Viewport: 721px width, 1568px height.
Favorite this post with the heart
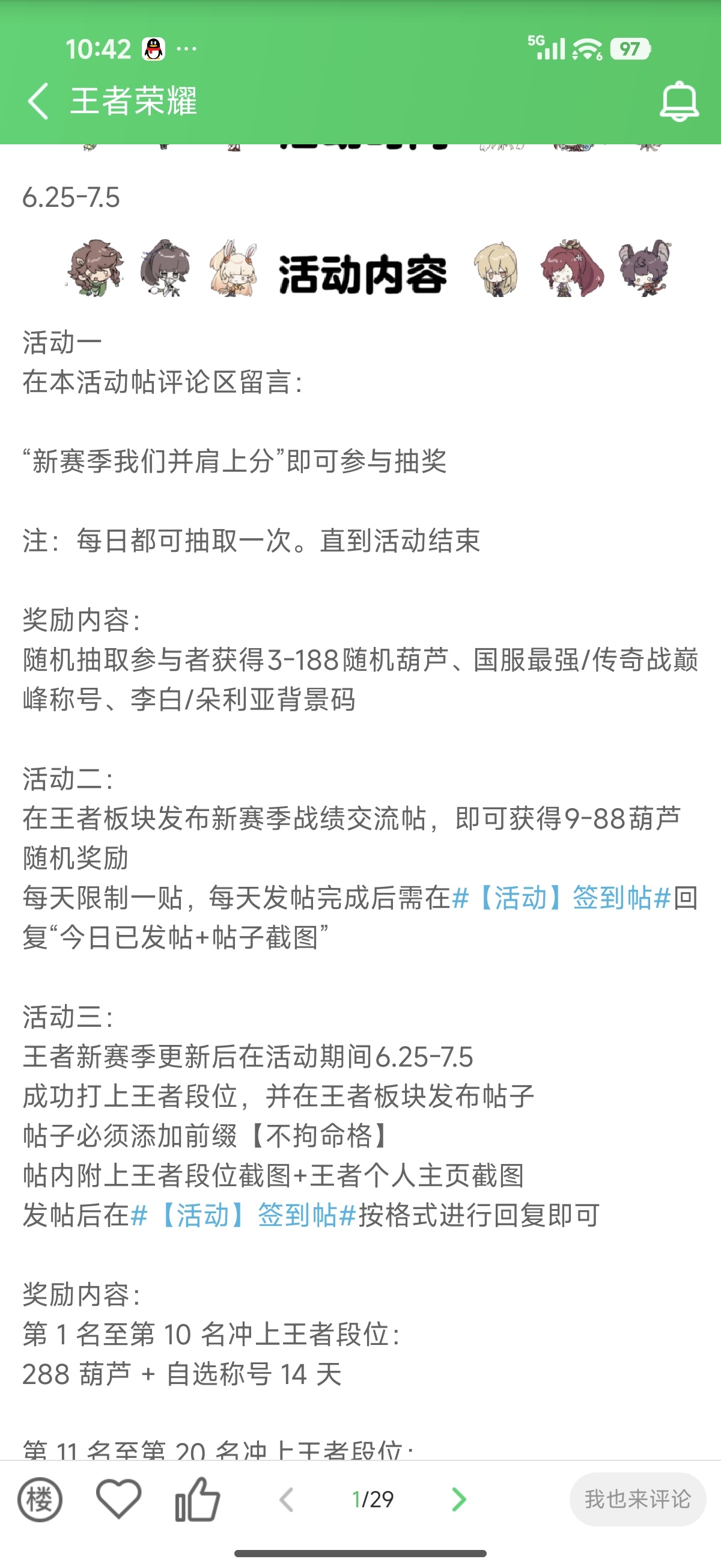[x=118, y=1498]
